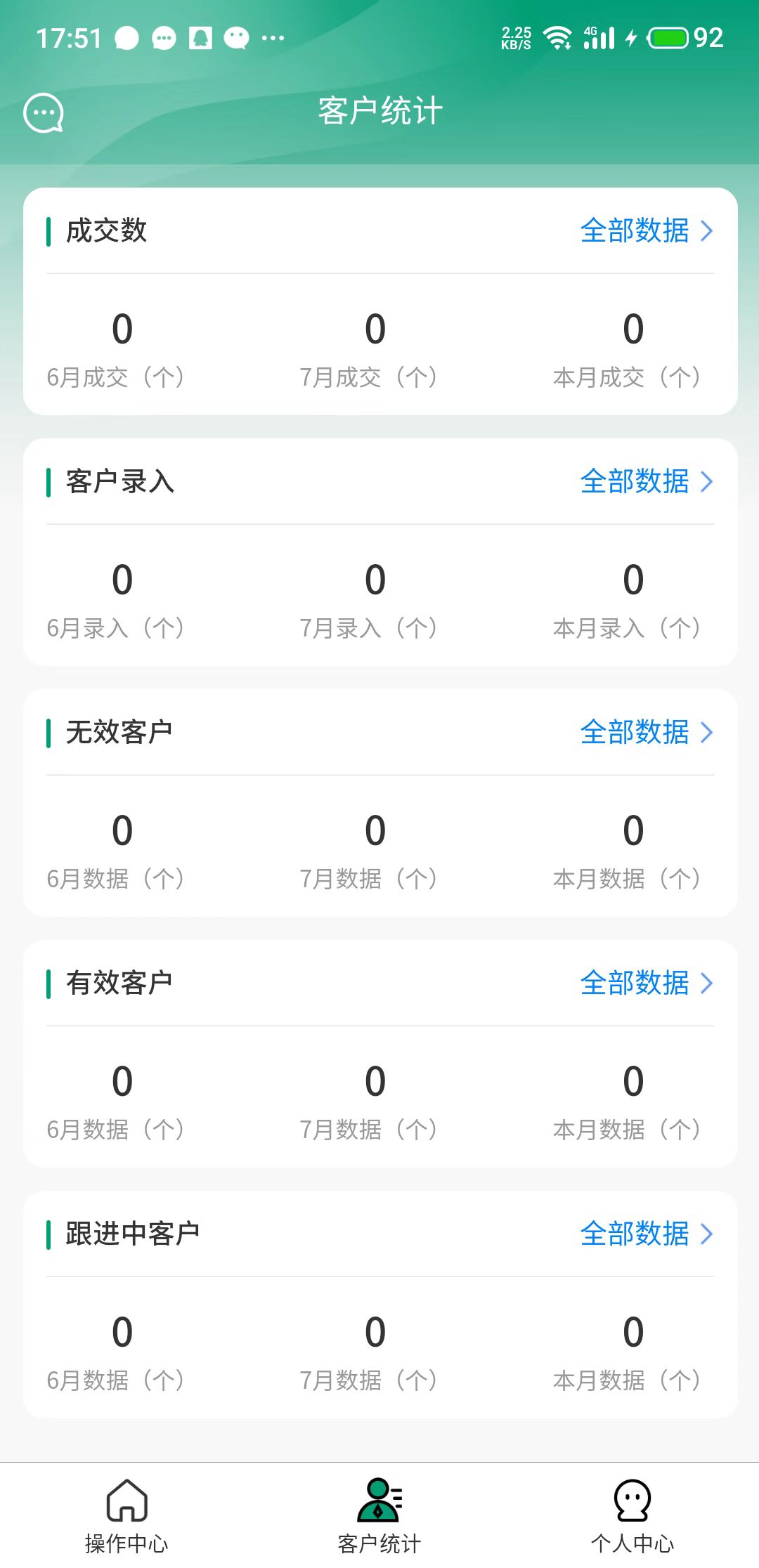Go to the 个人中心 tab

[632, 1516]
